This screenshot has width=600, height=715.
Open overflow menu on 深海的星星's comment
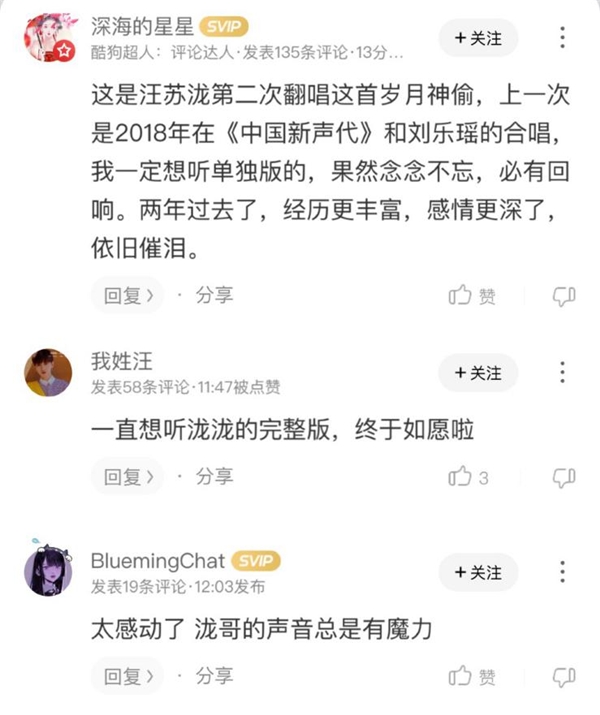[x=563, y=38]
